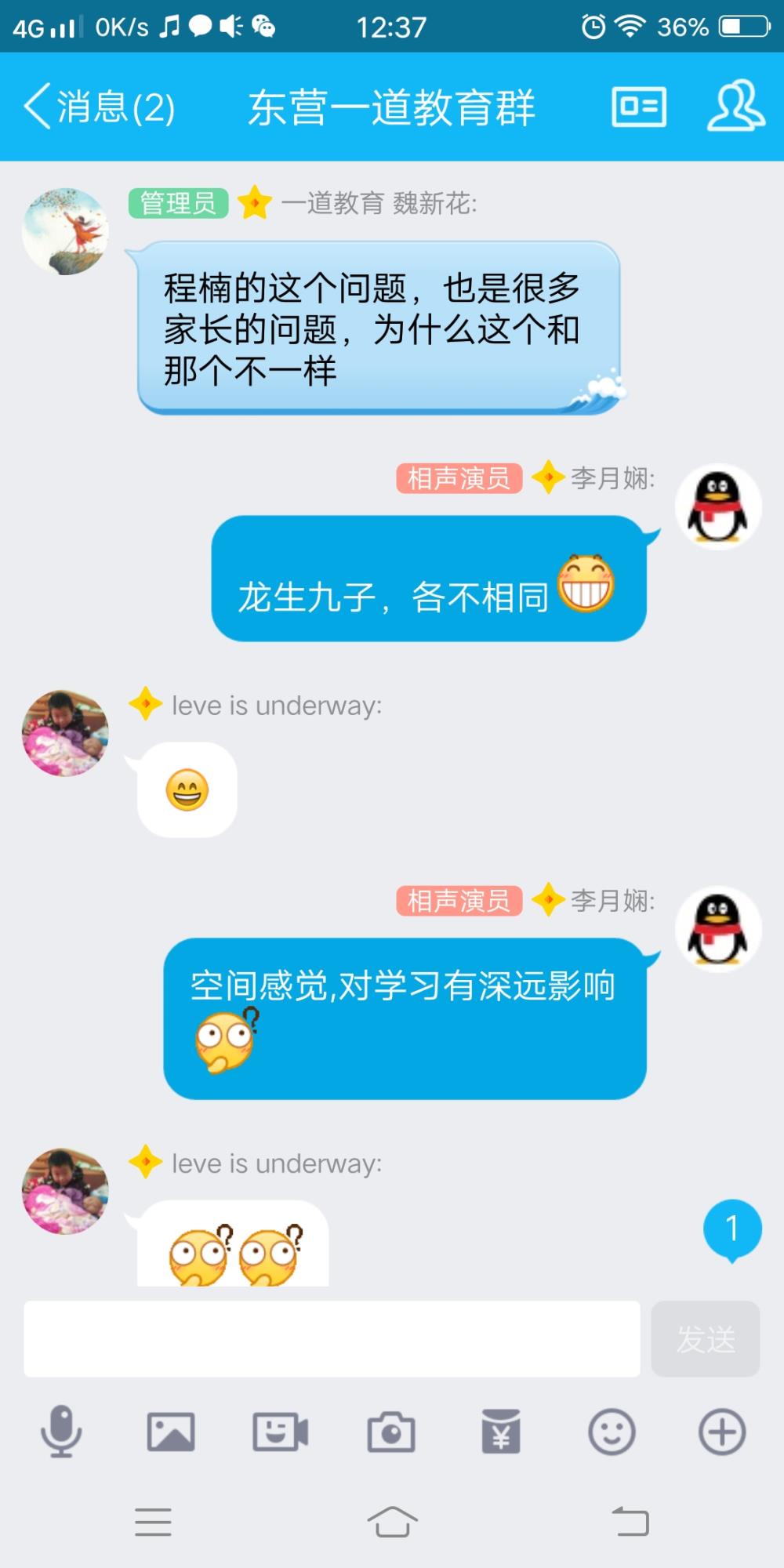Tap the system home button

pyautogui.click(x=392, y=1522)
